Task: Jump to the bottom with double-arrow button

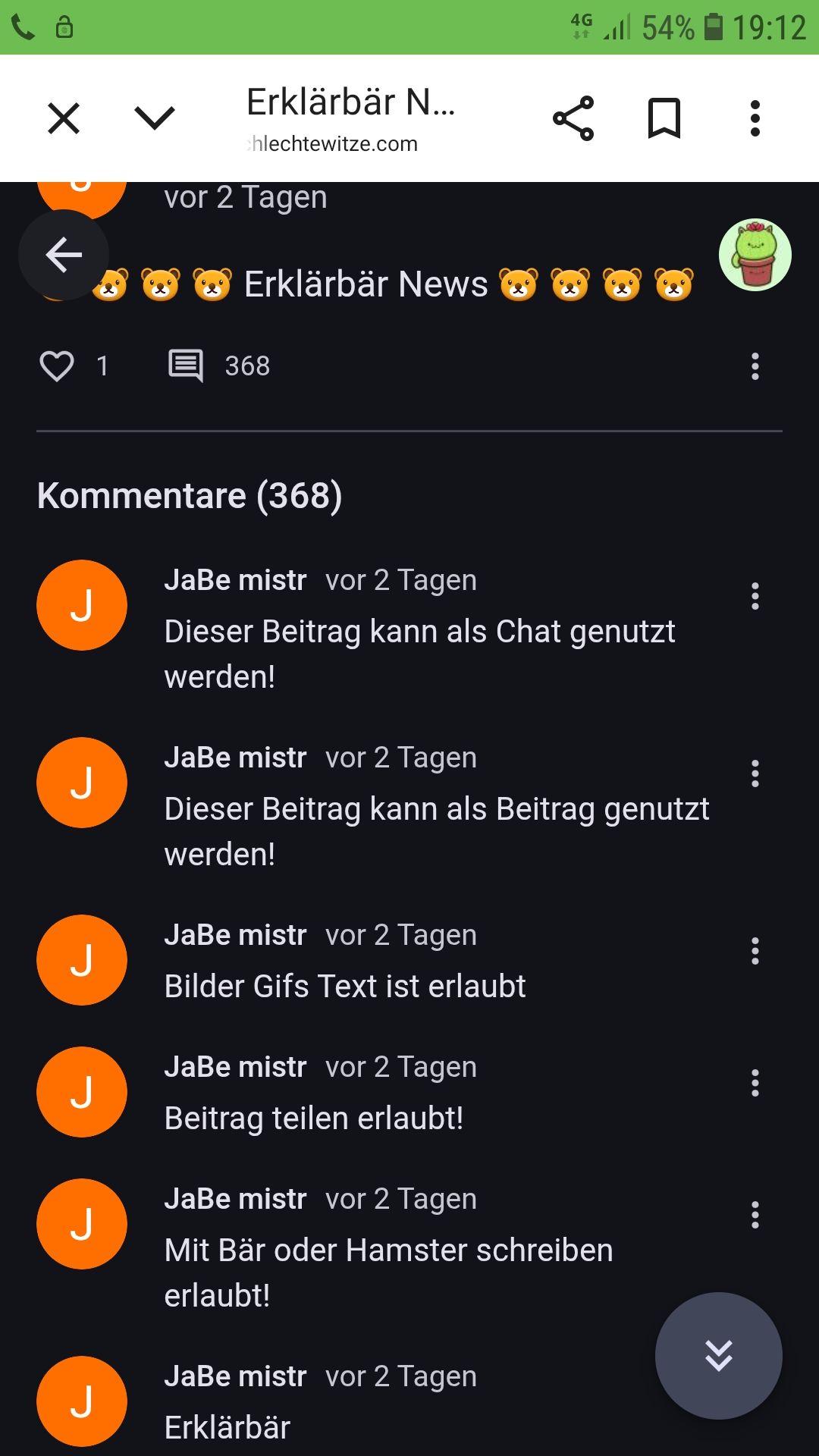Action: coord(718,1355)
